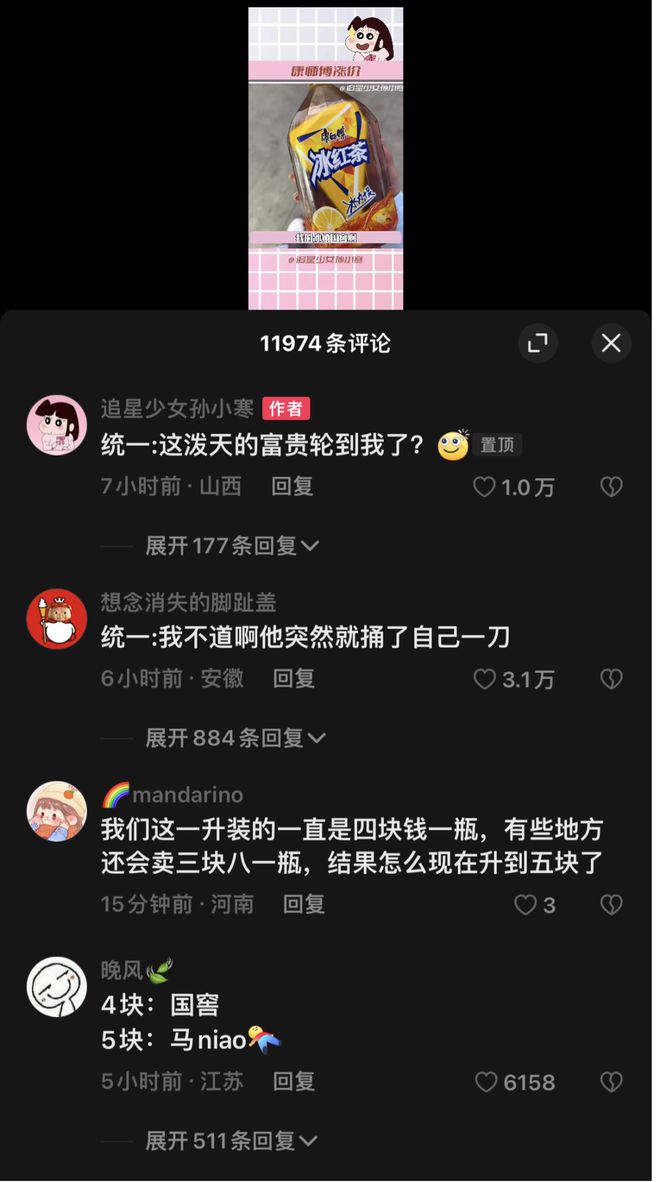Dislike mandarino's comment
This screenshot has width=660, height=1182.
click(610, 905)
